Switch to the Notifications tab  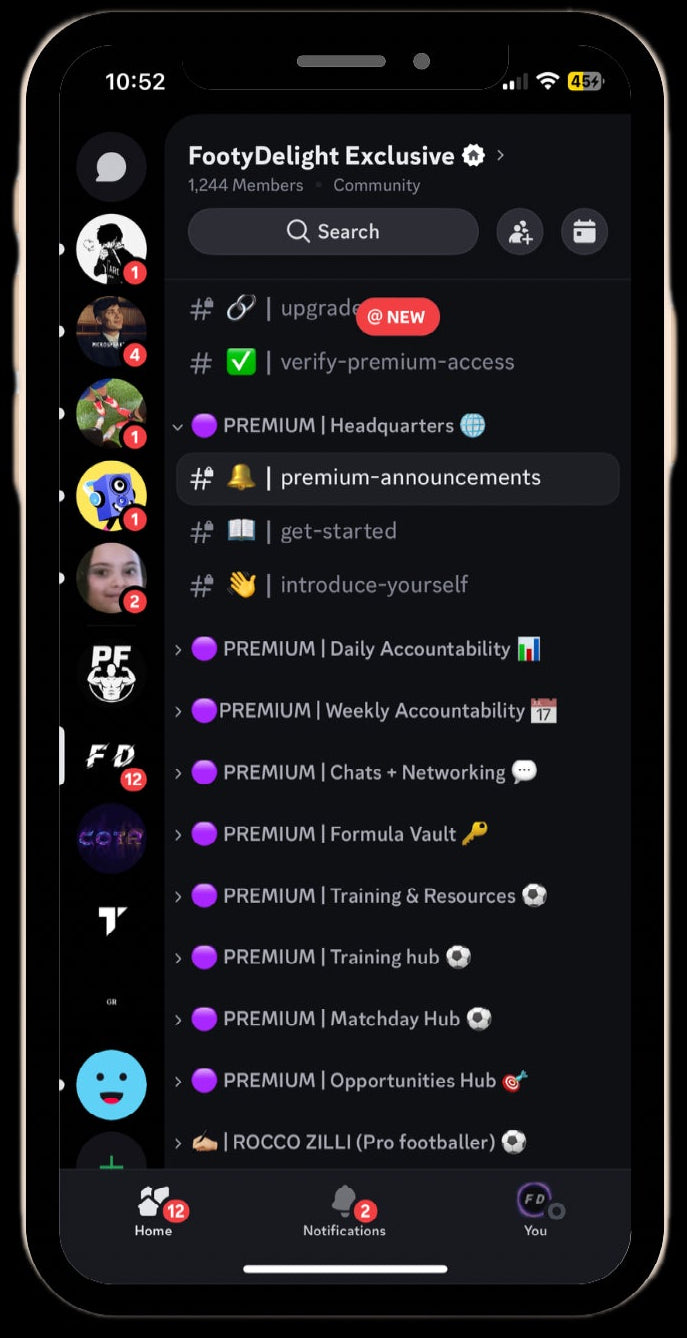click(x=344, y=1211)
